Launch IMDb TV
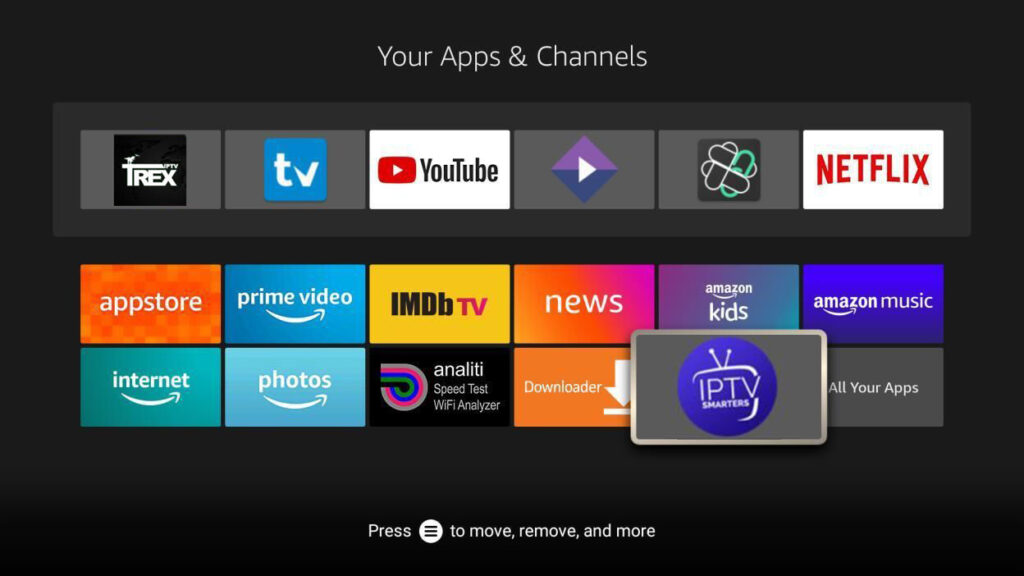Screen dimensions: 1024x576 coord(439,303)
